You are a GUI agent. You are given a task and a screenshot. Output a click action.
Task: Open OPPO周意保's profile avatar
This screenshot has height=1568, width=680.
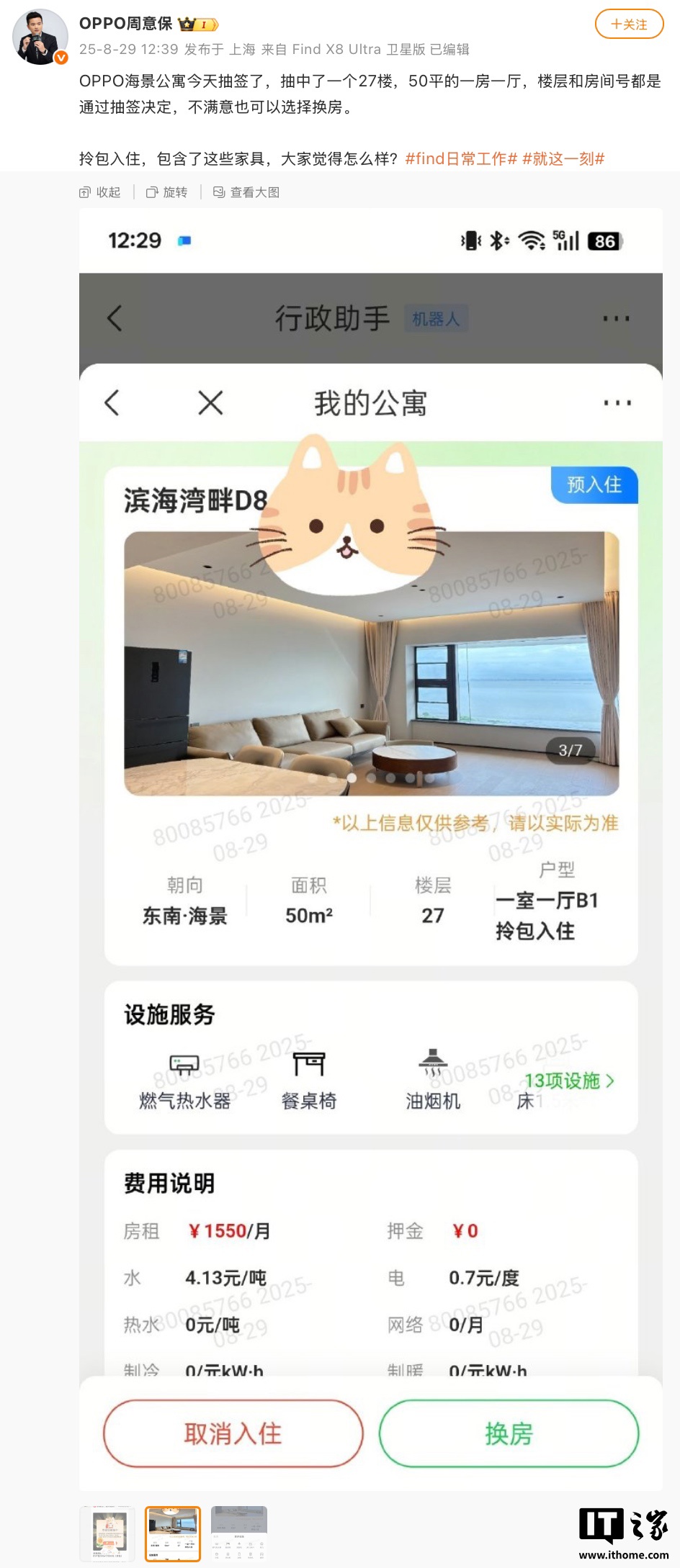(x=40, y=37)
